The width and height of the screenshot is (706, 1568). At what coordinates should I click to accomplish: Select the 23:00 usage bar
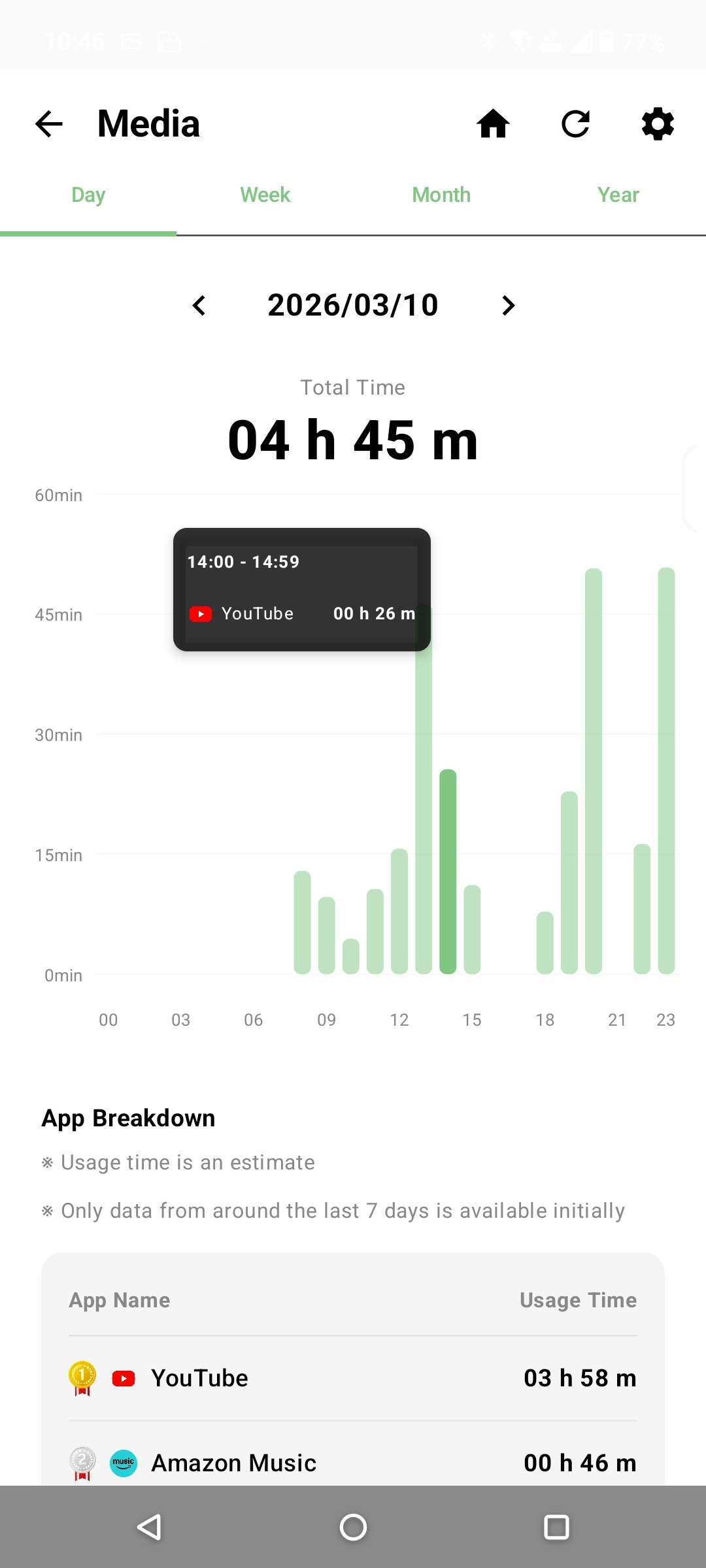[x=666, y=771]
